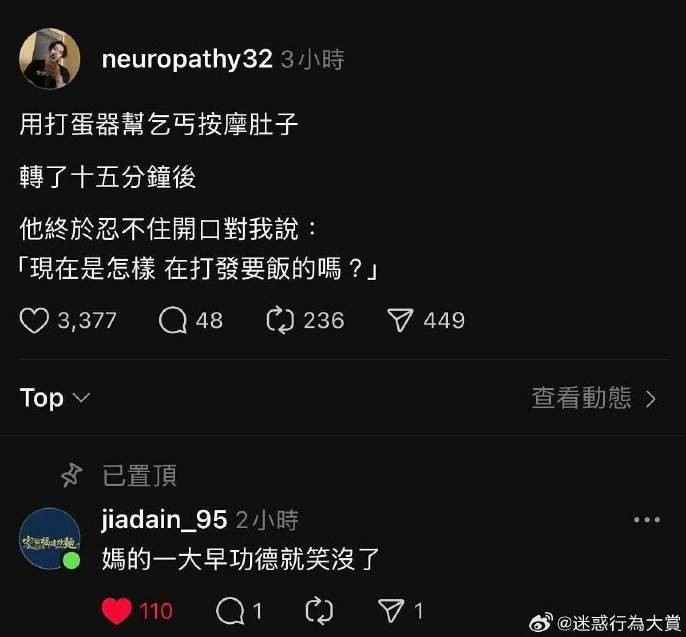Expand the Top sorting dropdown
The image size is (686, 637).
(x=55, y=398)
